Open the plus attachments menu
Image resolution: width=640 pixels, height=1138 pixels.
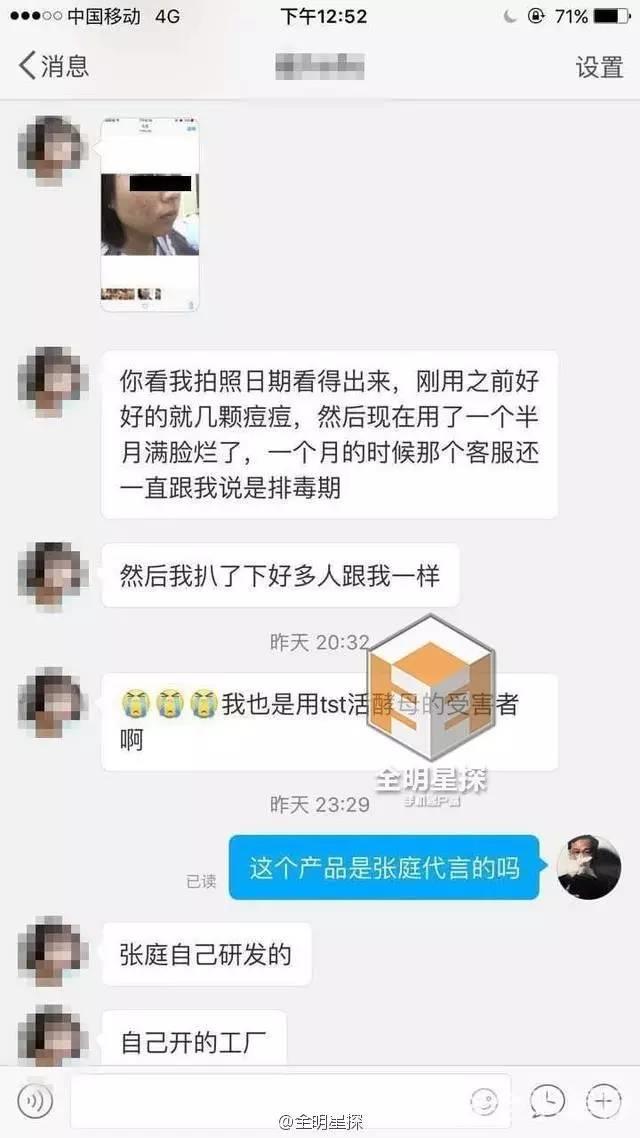(603, 1101)
